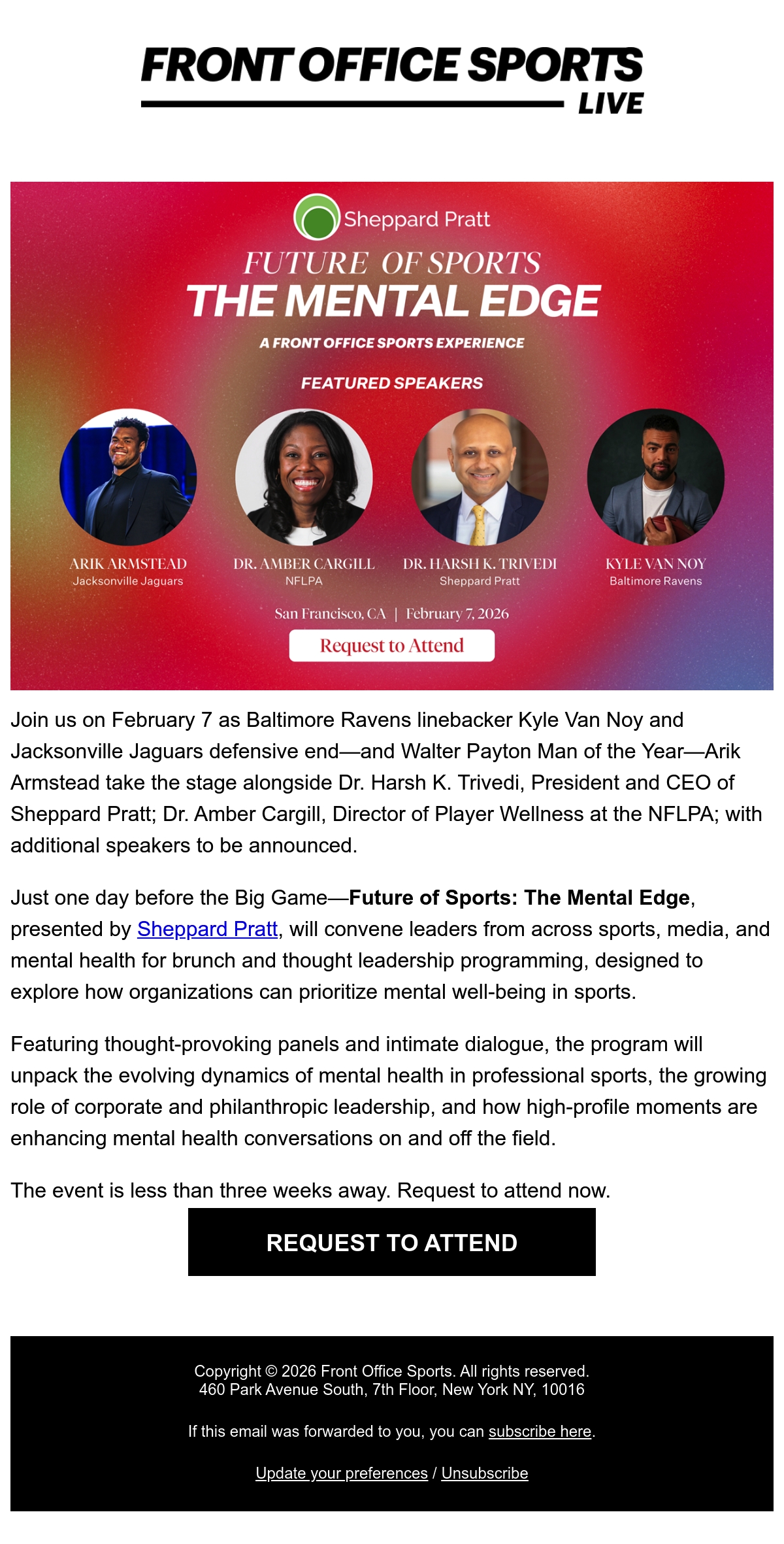Open the Mental Edge event banner

(392, 435)
